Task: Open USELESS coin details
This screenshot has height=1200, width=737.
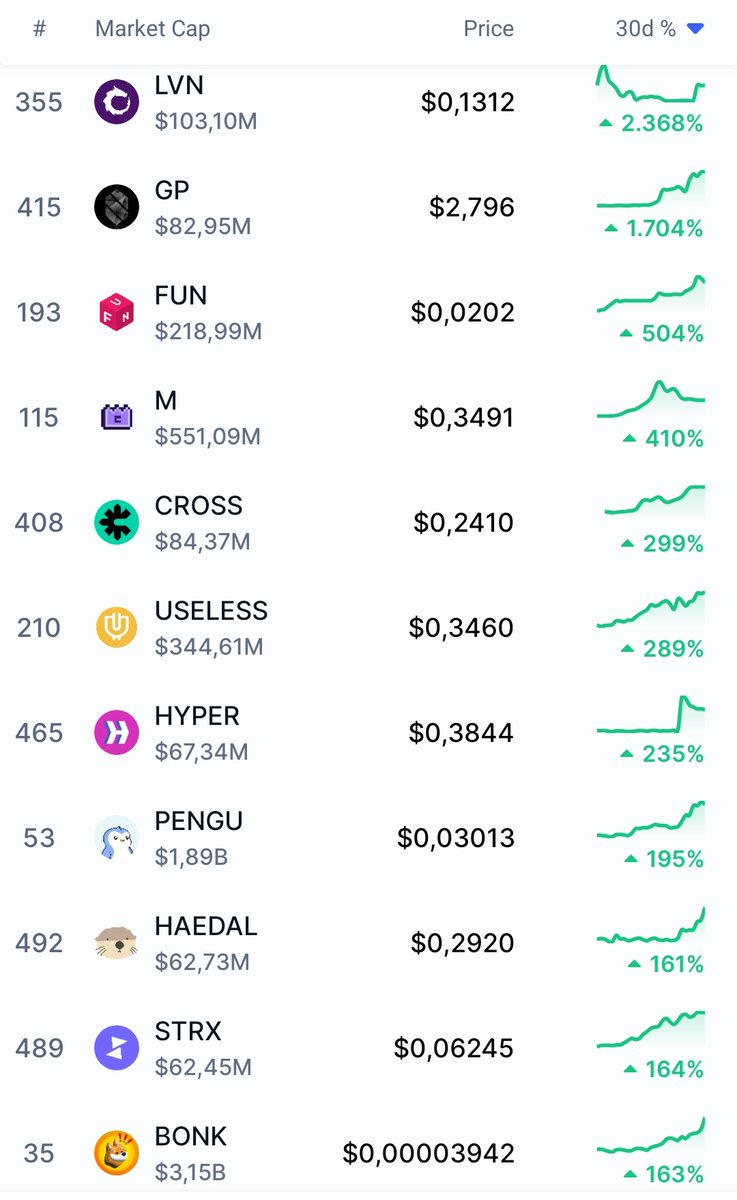Action: [x=368, y=627]
